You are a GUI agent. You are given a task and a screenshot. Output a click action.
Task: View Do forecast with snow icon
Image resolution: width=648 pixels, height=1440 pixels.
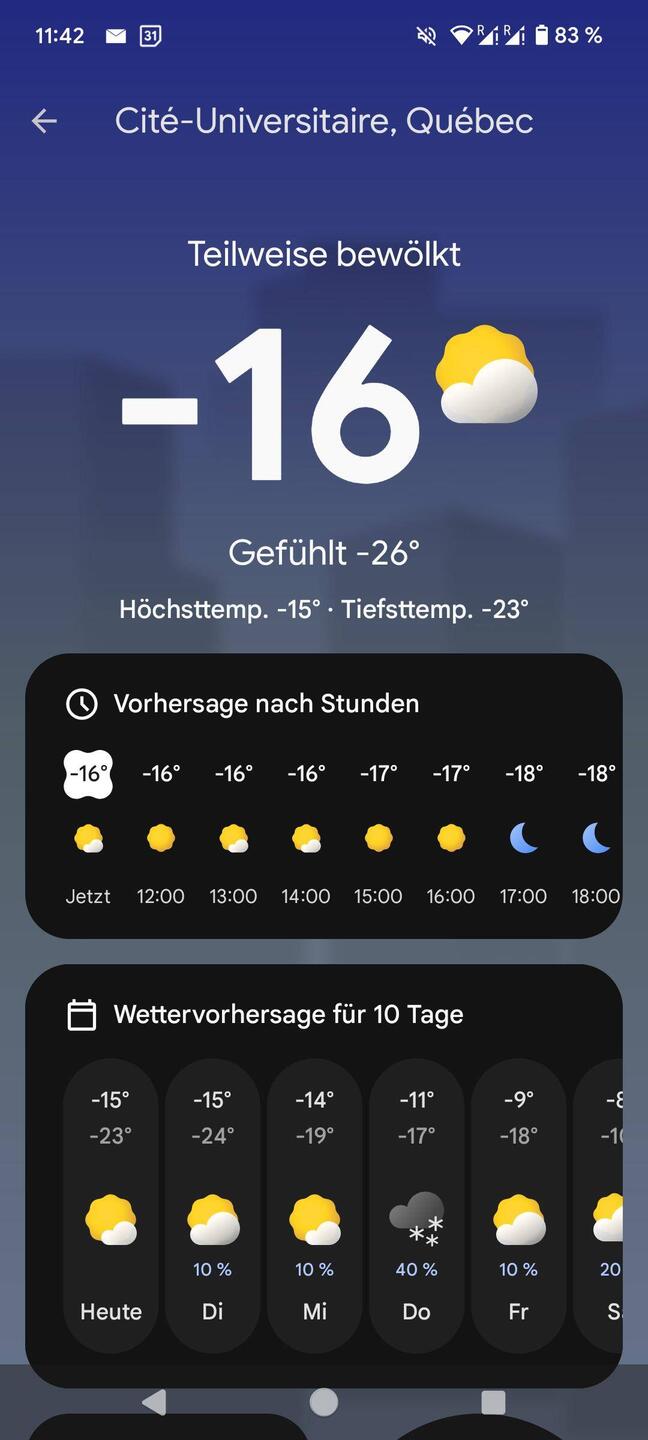417,1207
